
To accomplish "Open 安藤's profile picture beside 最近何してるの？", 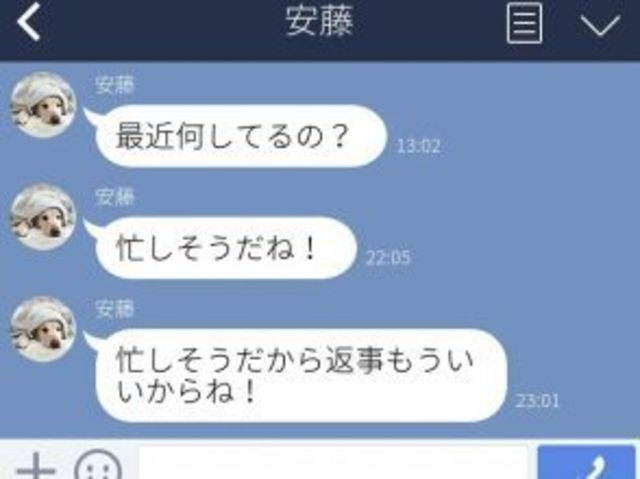I will 43,105.
